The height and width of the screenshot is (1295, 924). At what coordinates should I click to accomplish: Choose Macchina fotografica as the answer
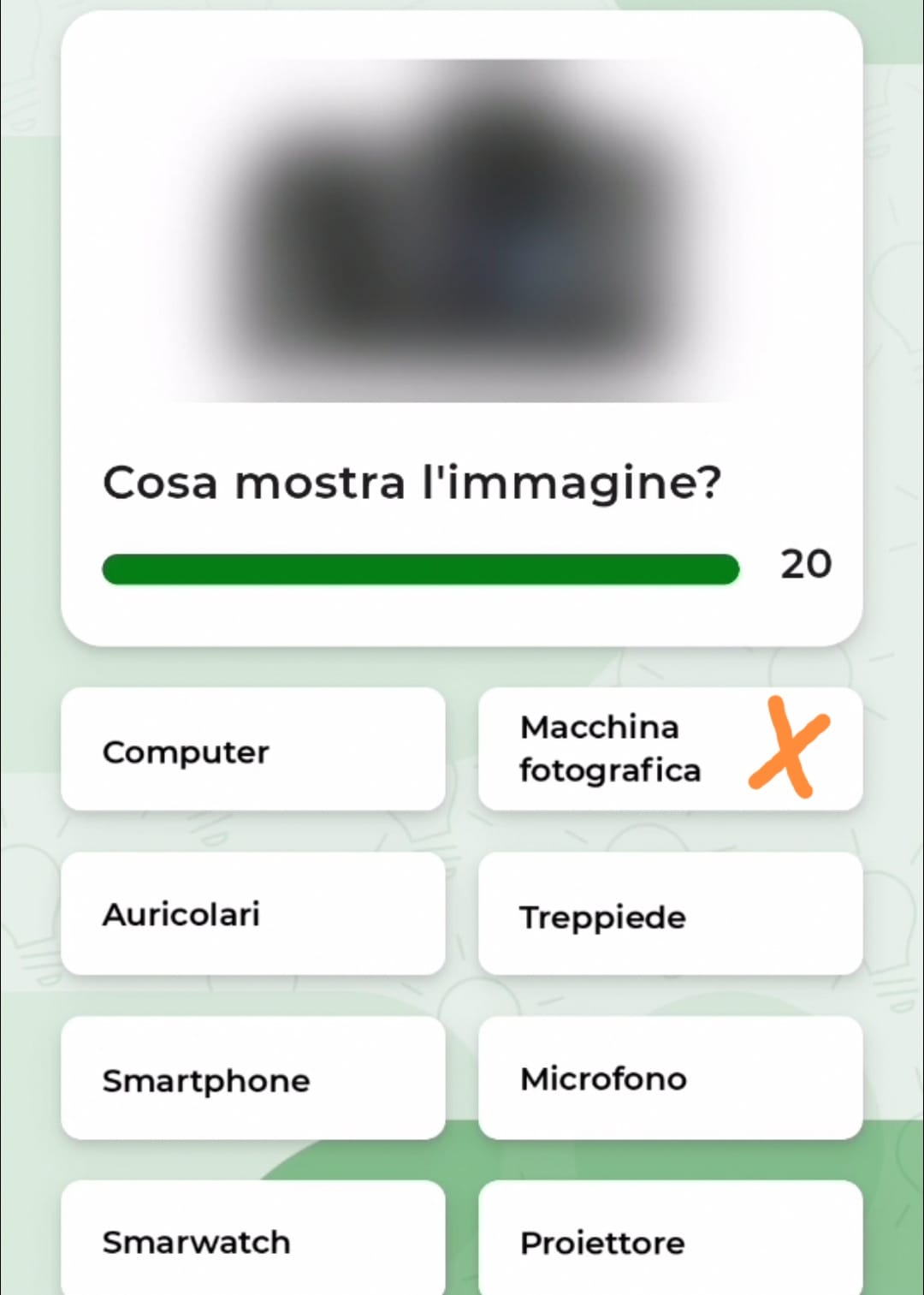pos(669,750)
